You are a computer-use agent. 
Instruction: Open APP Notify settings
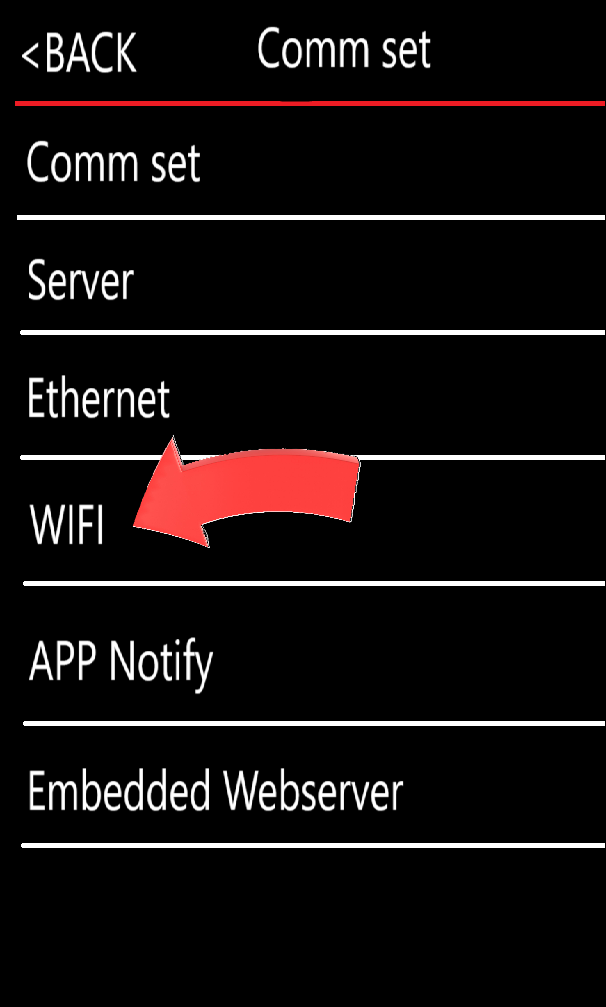pos(311,655)
